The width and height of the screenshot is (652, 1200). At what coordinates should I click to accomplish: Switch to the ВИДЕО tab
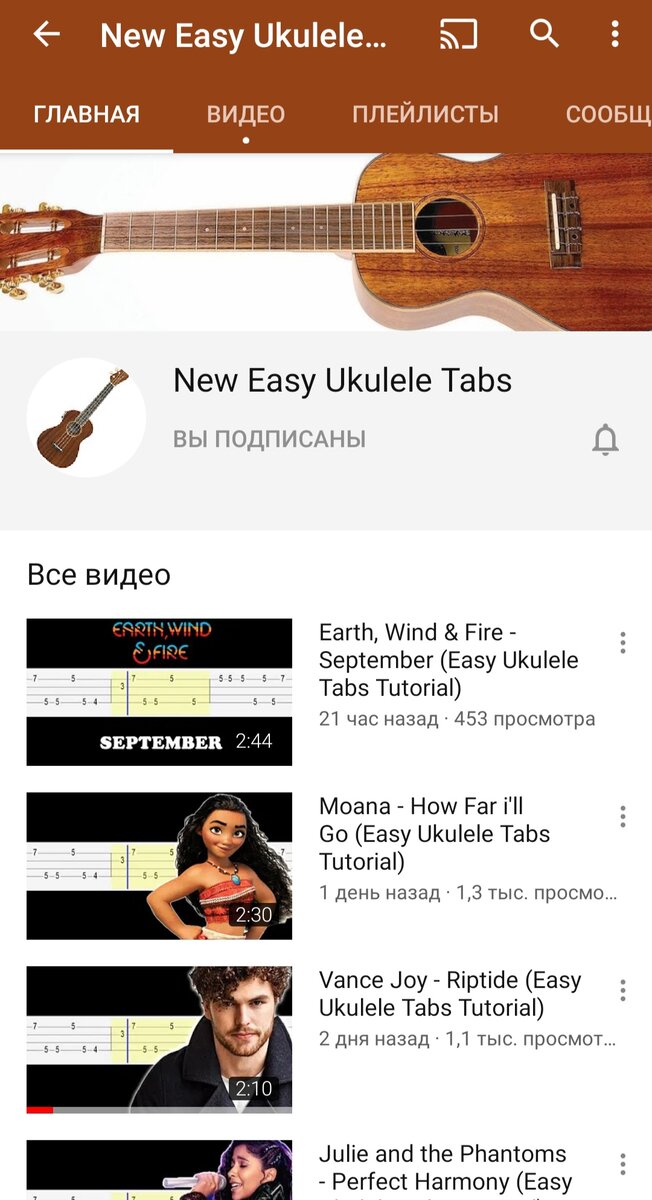click(246, 114)
